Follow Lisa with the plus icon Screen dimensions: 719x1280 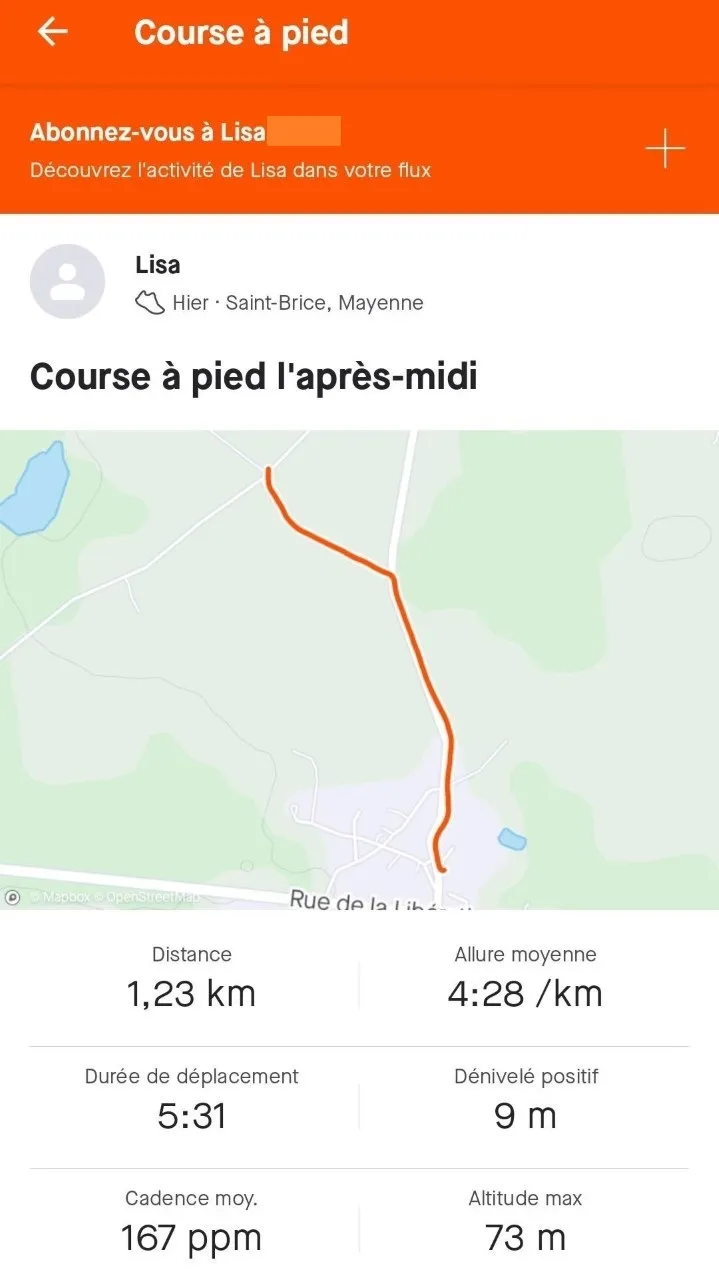pyautogui.click(x=665, y=150)
